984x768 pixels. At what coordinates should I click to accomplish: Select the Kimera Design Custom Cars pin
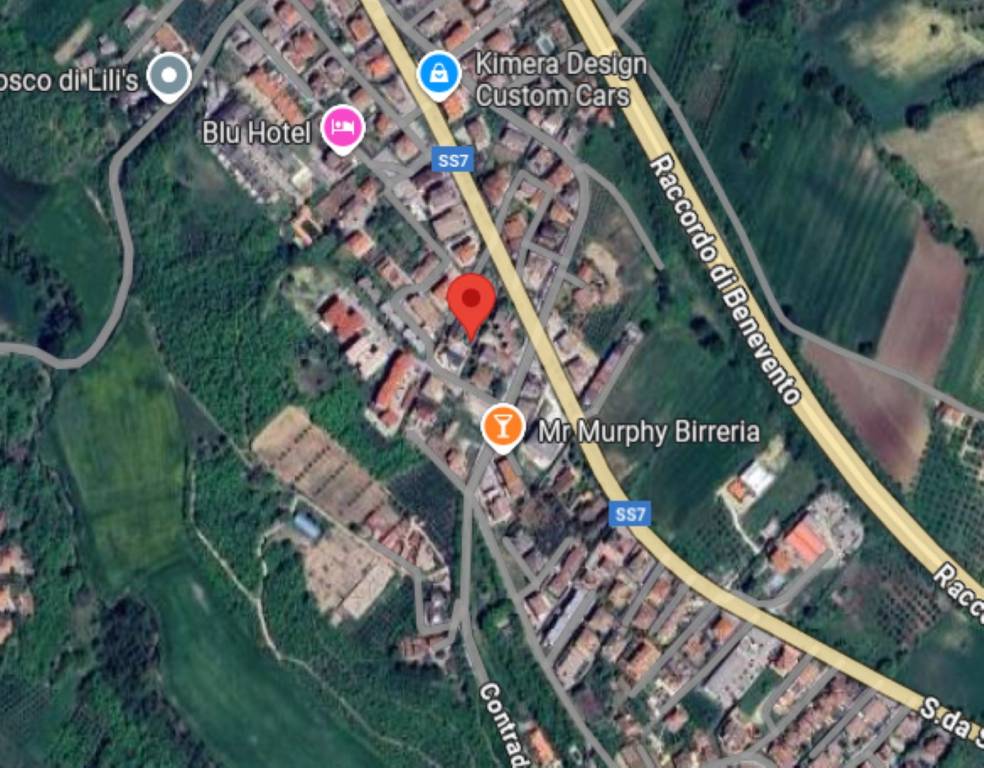438,74
